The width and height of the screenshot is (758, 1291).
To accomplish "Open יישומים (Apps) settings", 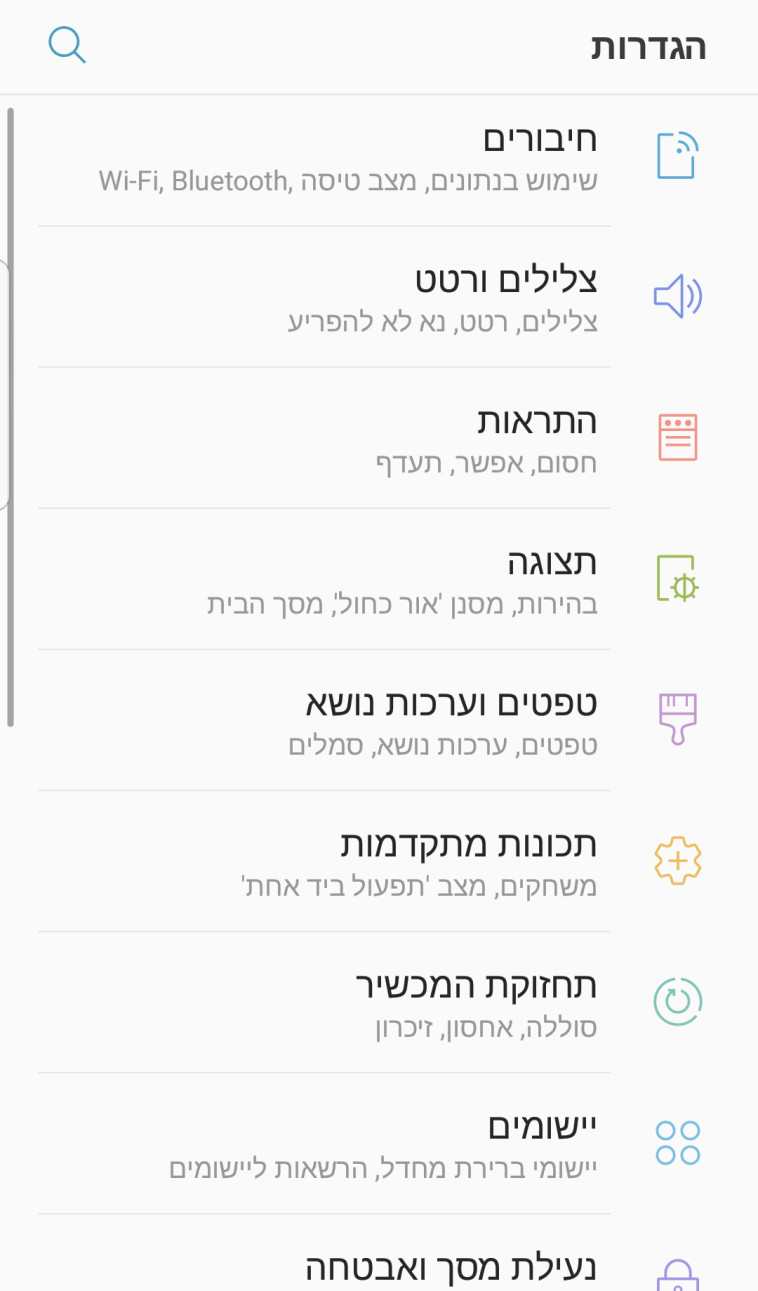I will (x=379, y=1143).
